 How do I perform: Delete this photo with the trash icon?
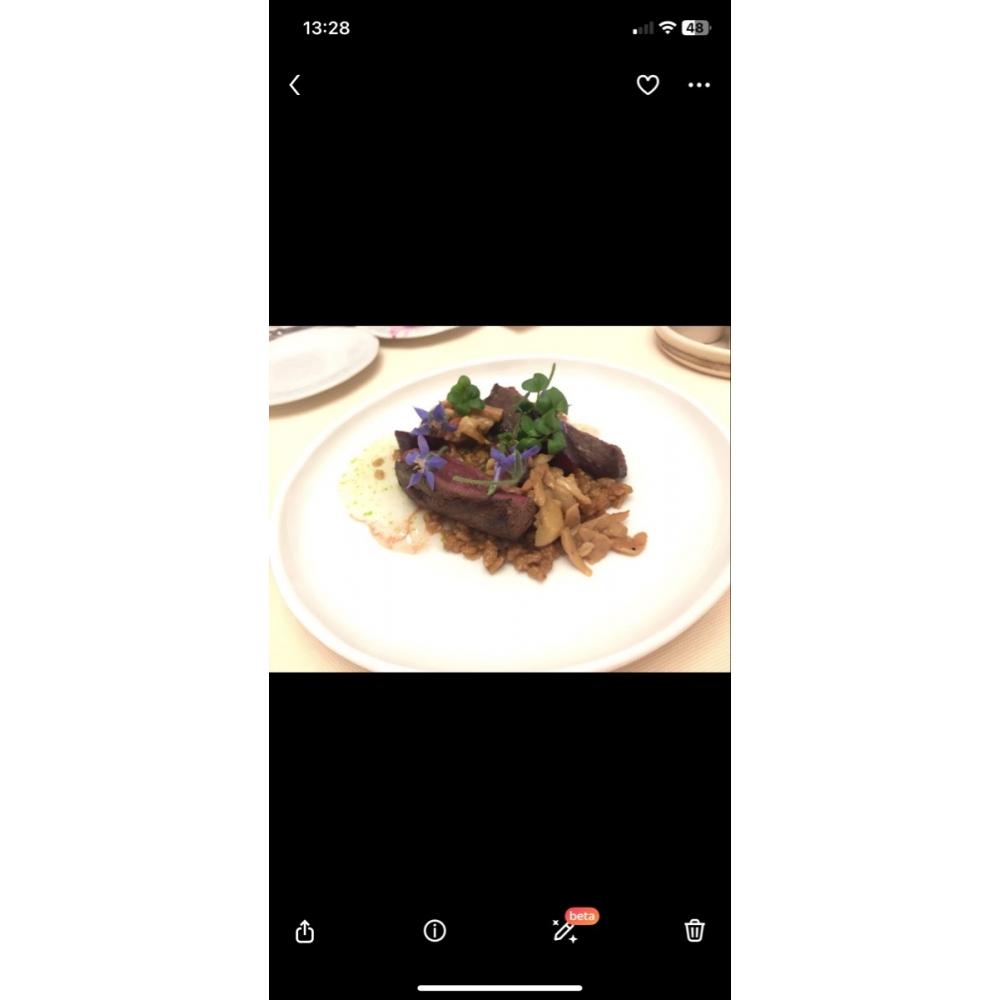click(695, 931)
